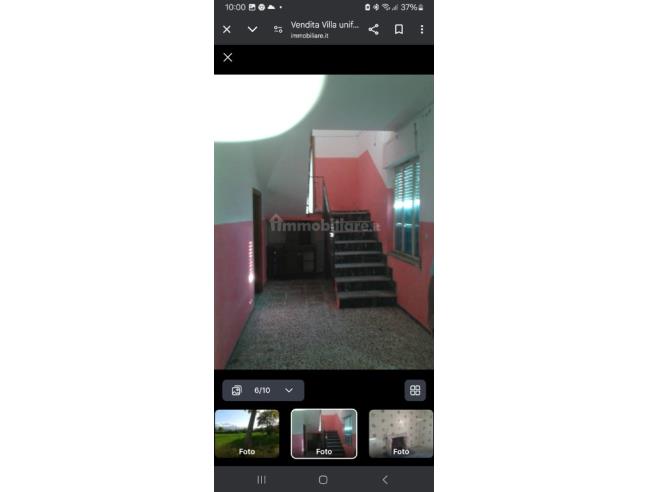648x492 pixels.
Task: Switch to photo grid view
Action: 415,390
